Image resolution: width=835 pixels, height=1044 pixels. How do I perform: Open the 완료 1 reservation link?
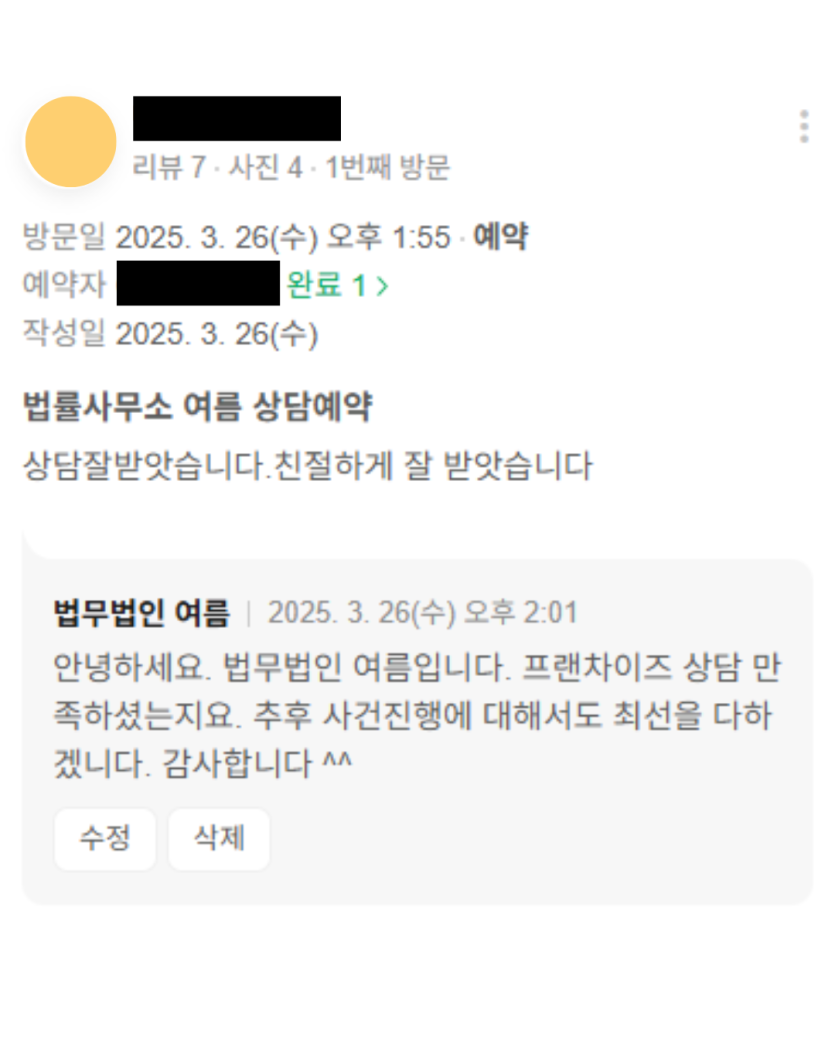(x=337, y=286)
